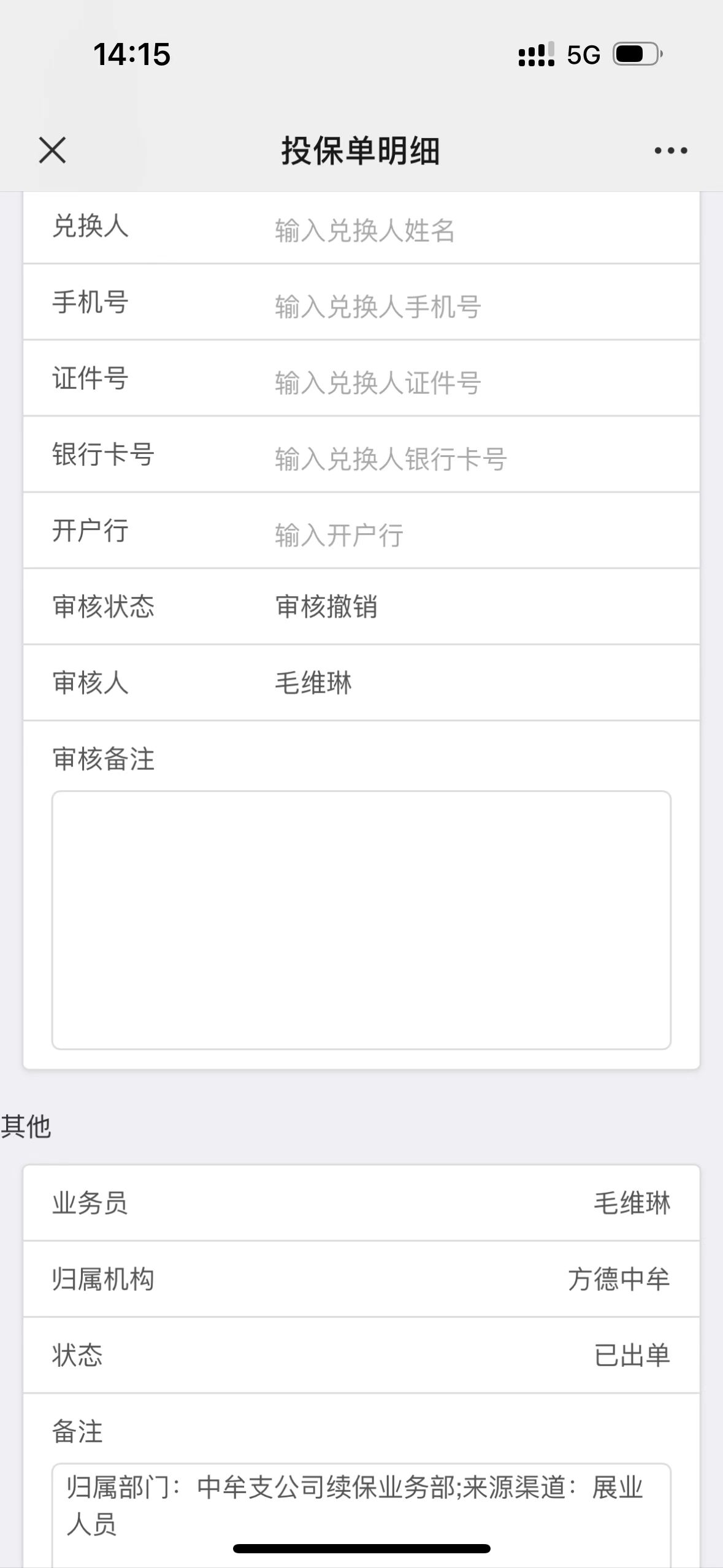This screenshot has height=1568, width=723.
Task: Tap the 审核备注 text area
Action: [361, 920]
